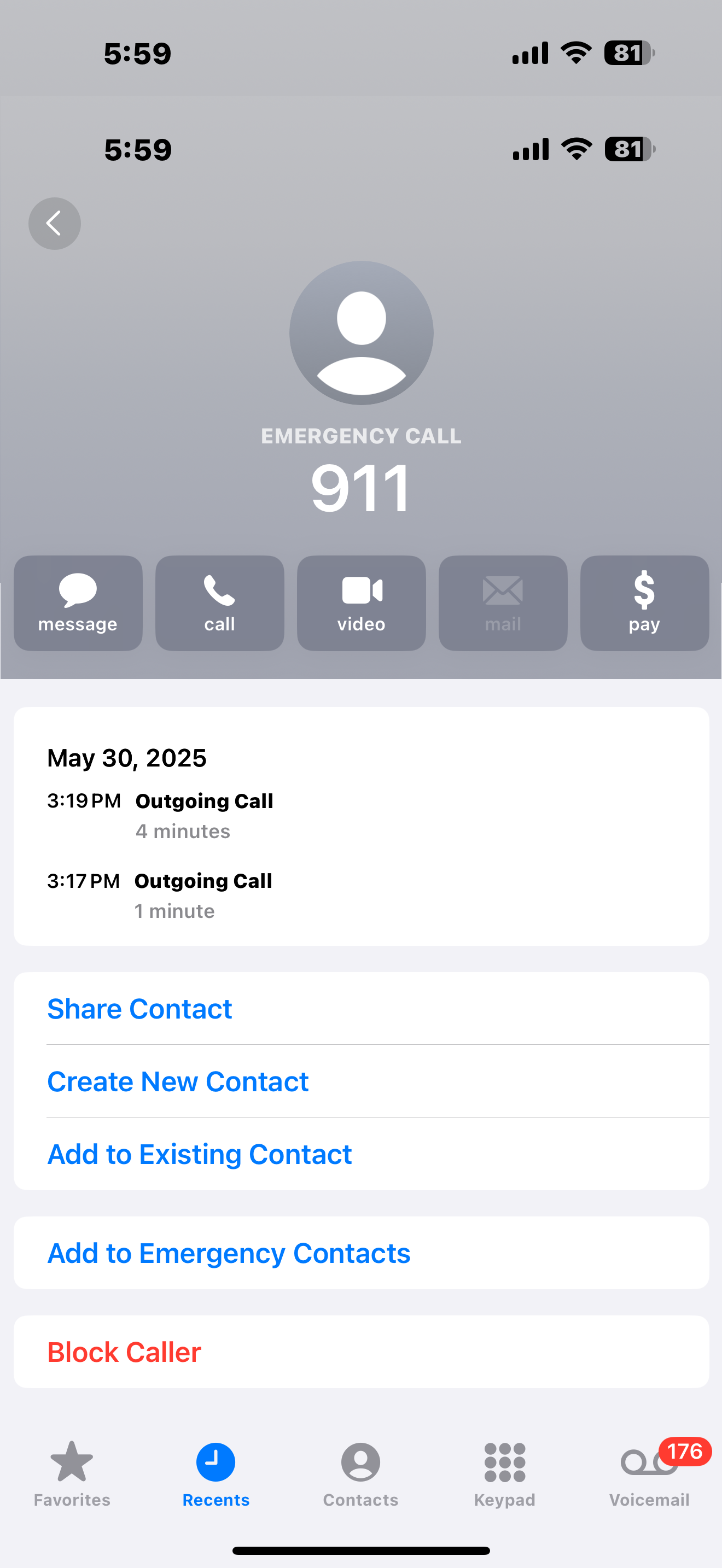
Task: Send a message to 911
Action: pos(77,602)
